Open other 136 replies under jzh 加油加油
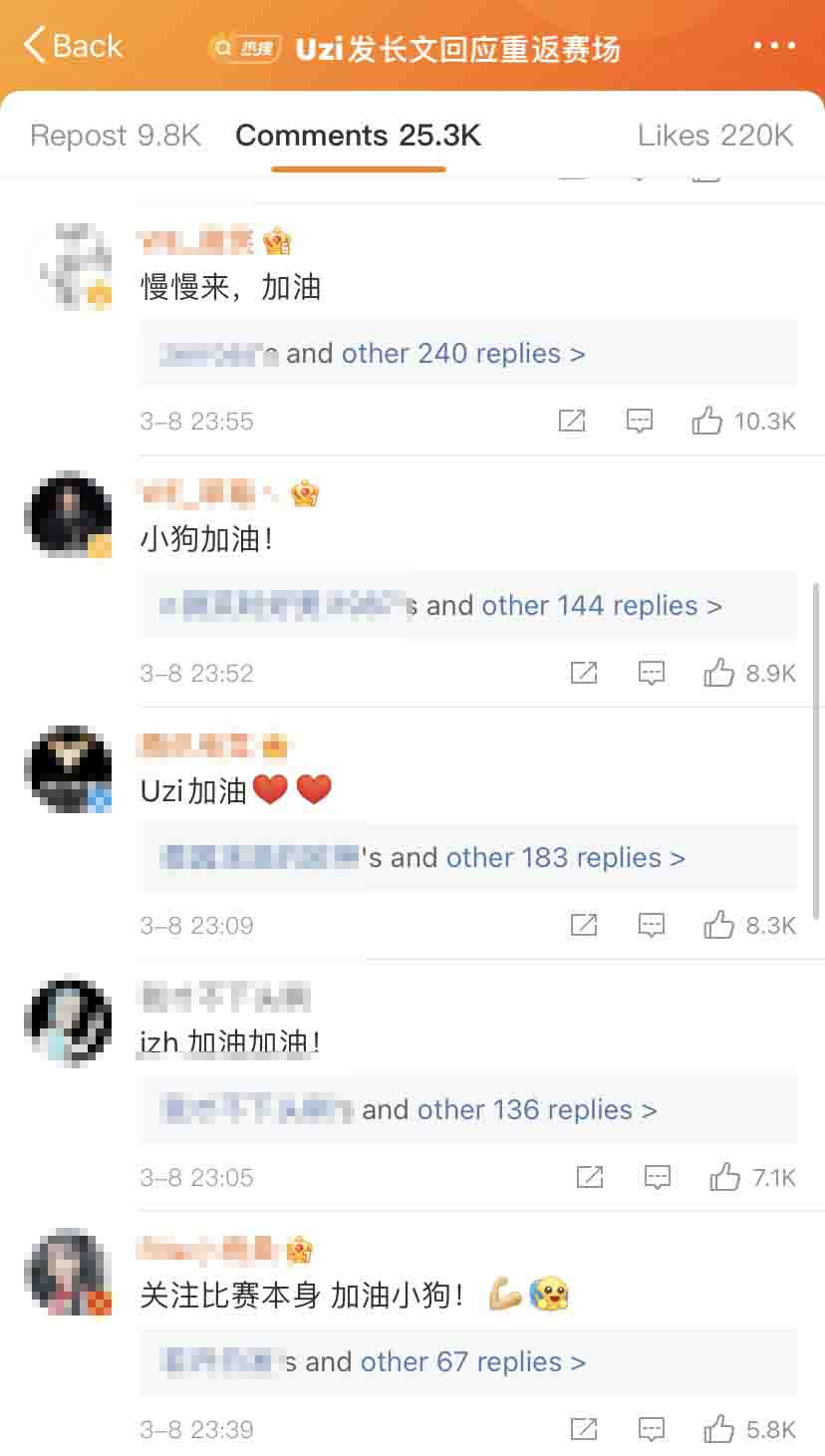Screen dimensions: 825x1456 (537, 1110)
